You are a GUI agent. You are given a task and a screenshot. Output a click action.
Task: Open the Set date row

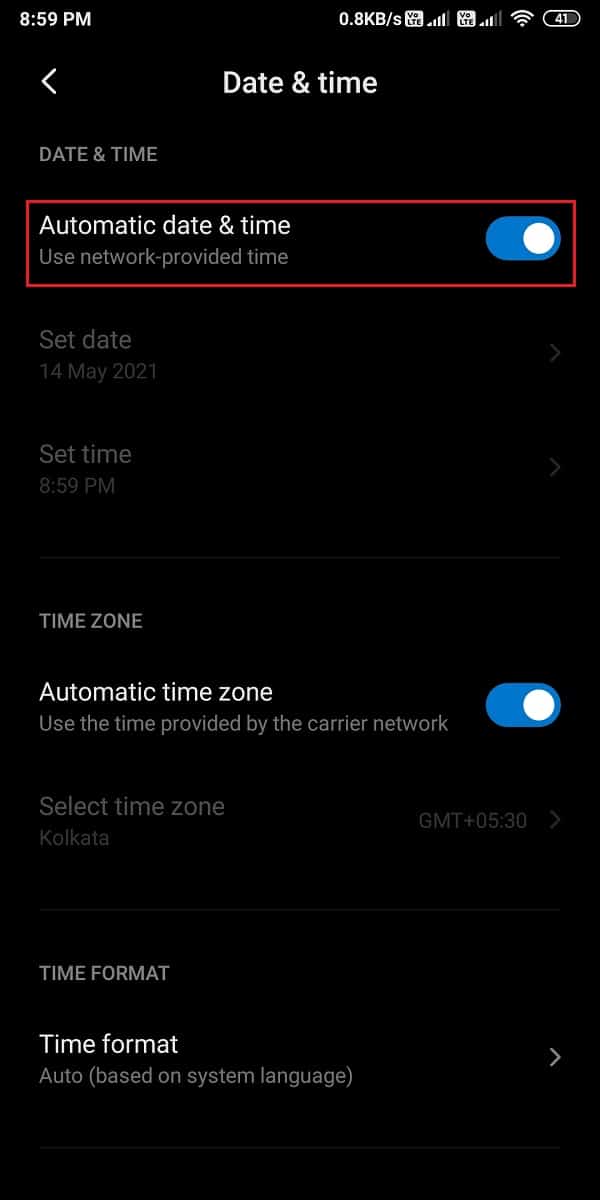(299, 354)
